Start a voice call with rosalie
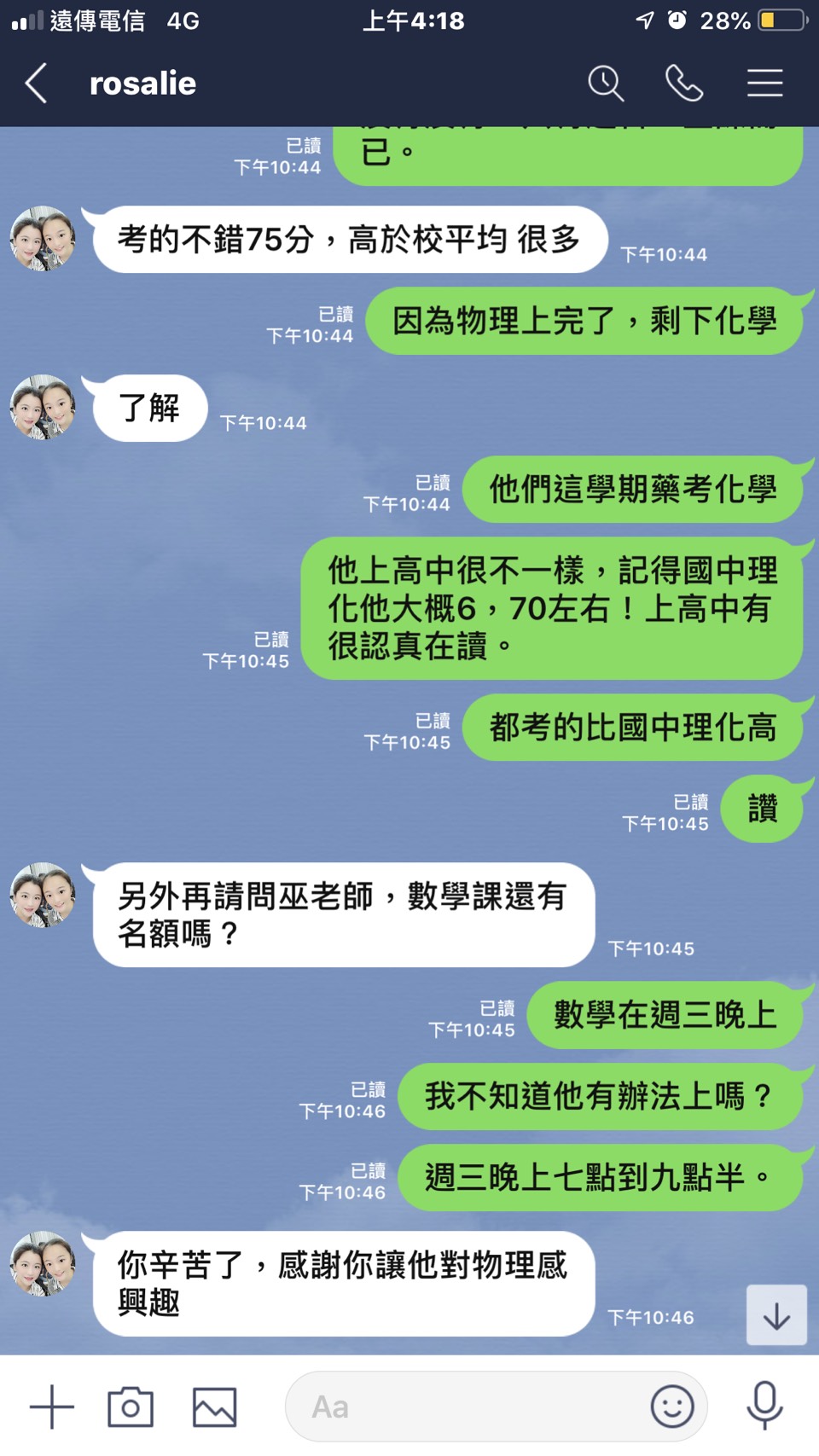 tap(684, 84)
